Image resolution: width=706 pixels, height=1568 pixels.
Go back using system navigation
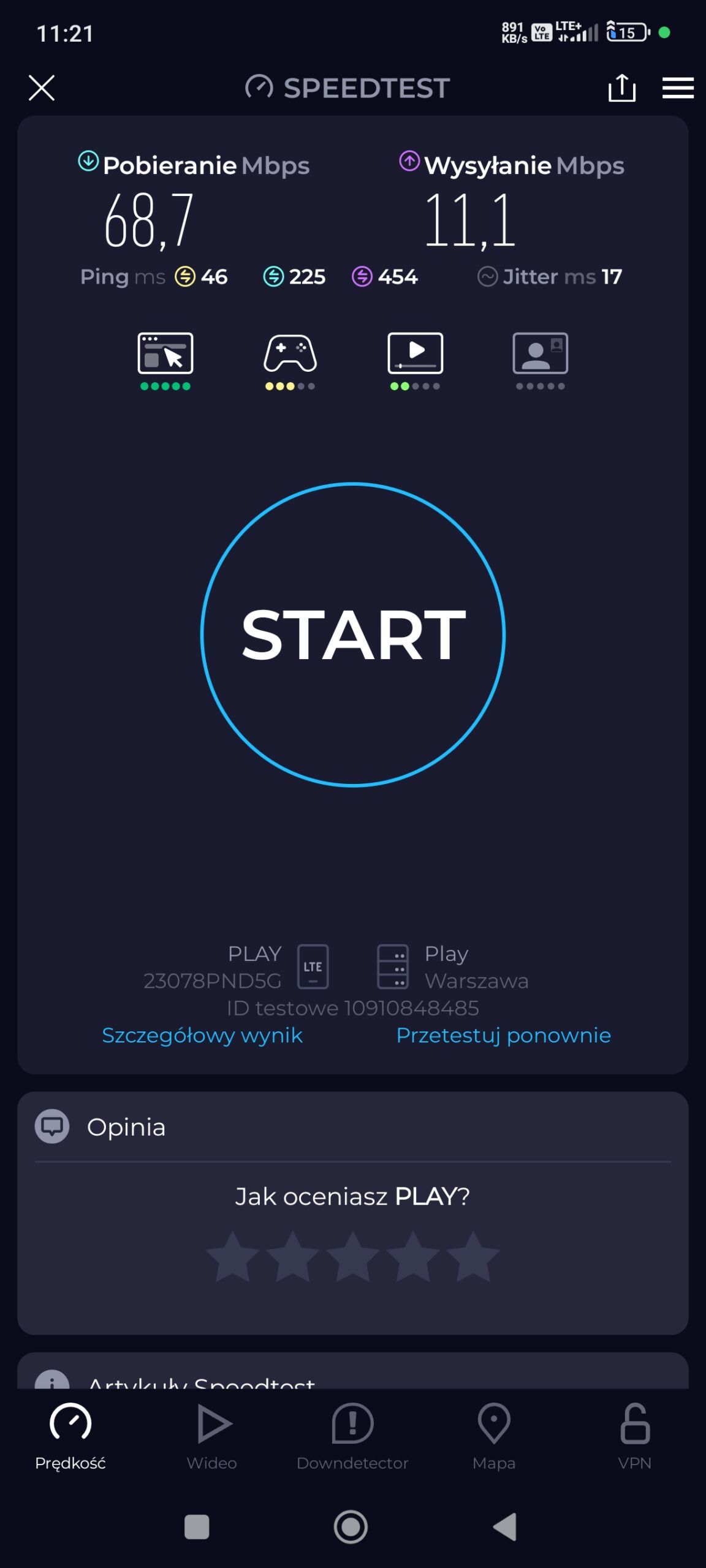[505, 1526]
